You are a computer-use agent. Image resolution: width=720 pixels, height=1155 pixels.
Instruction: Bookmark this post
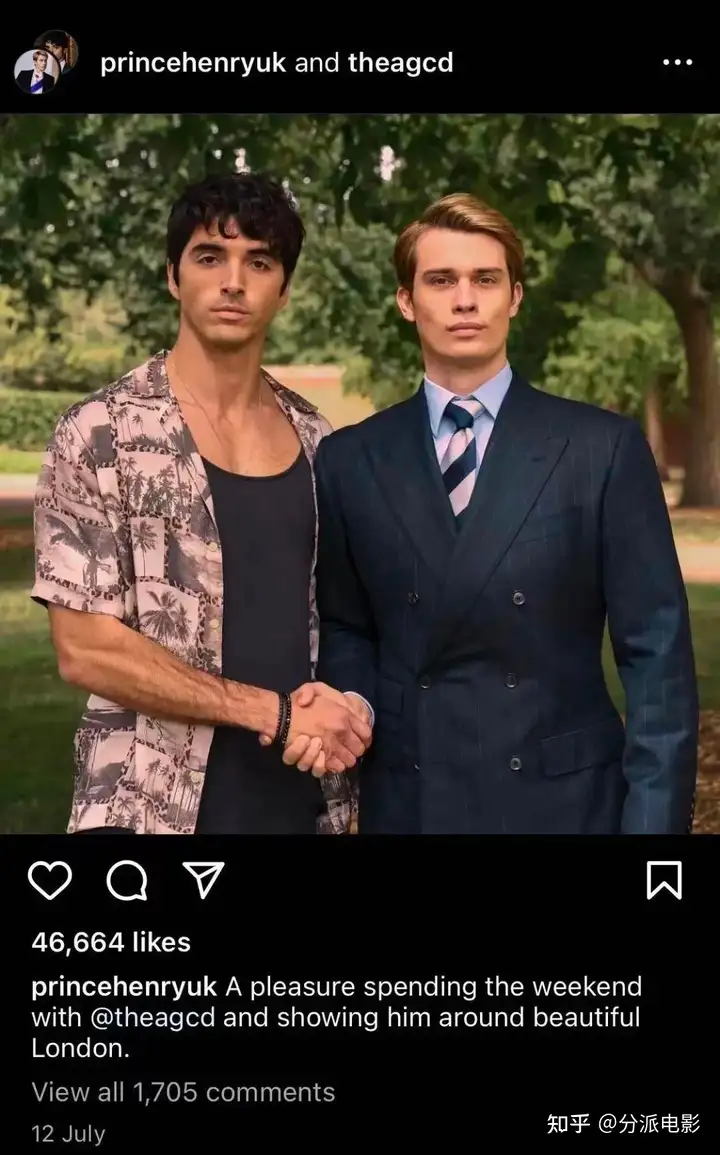pos(664,880)
